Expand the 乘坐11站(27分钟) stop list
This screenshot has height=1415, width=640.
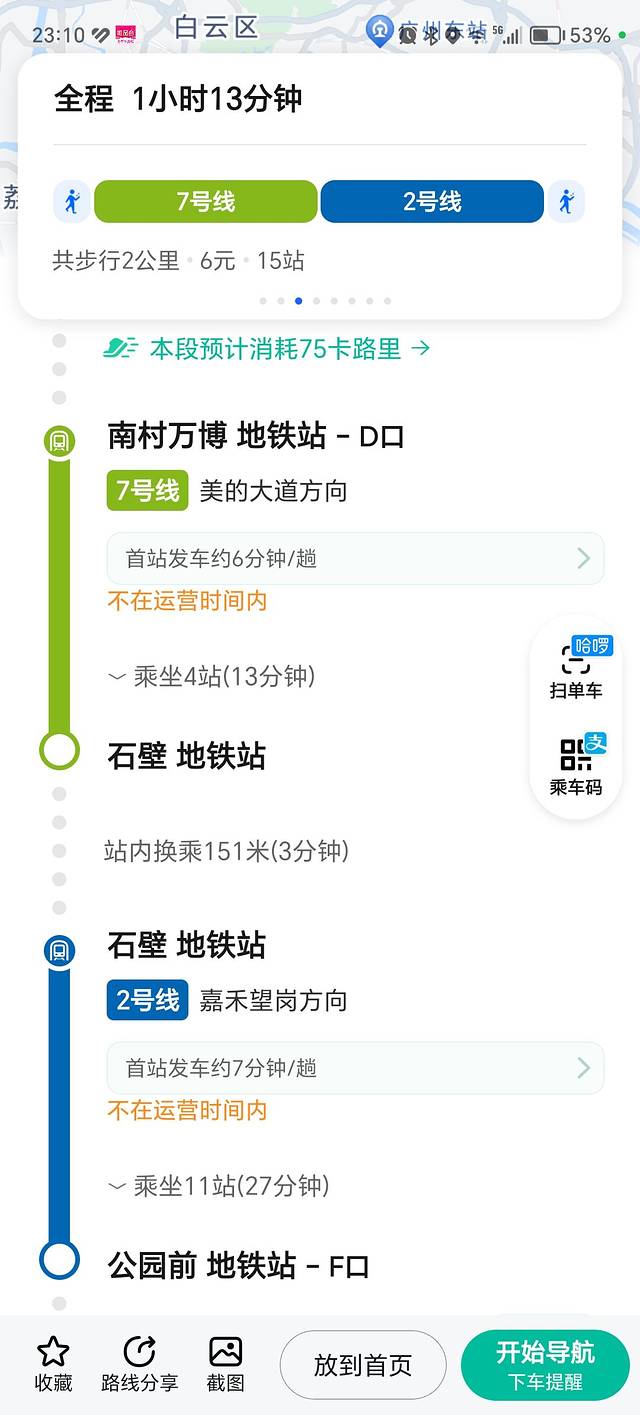pyautogui.click(x=219, y=1186)
